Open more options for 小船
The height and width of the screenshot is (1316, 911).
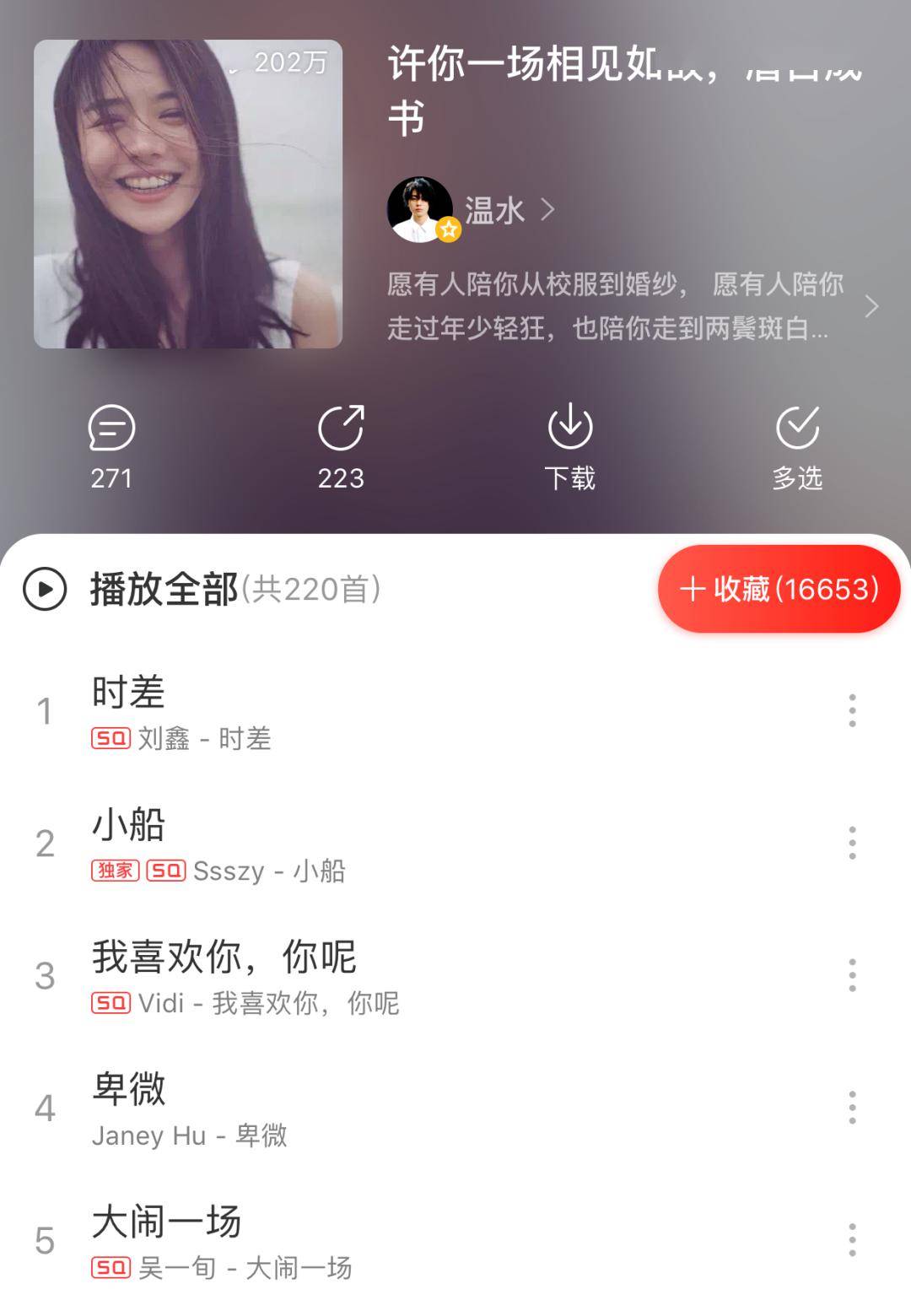852,844
